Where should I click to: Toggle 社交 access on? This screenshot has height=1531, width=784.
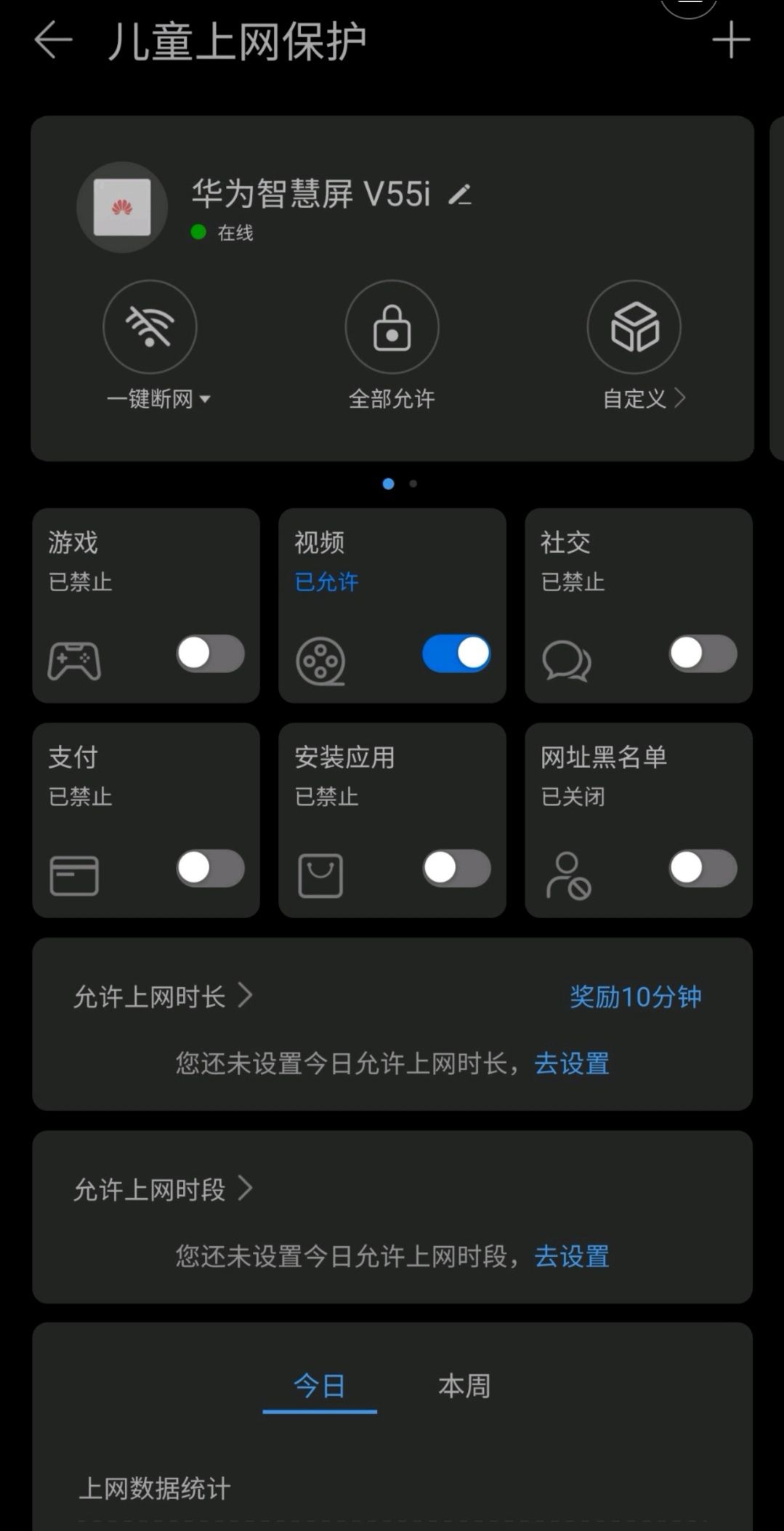703,653
